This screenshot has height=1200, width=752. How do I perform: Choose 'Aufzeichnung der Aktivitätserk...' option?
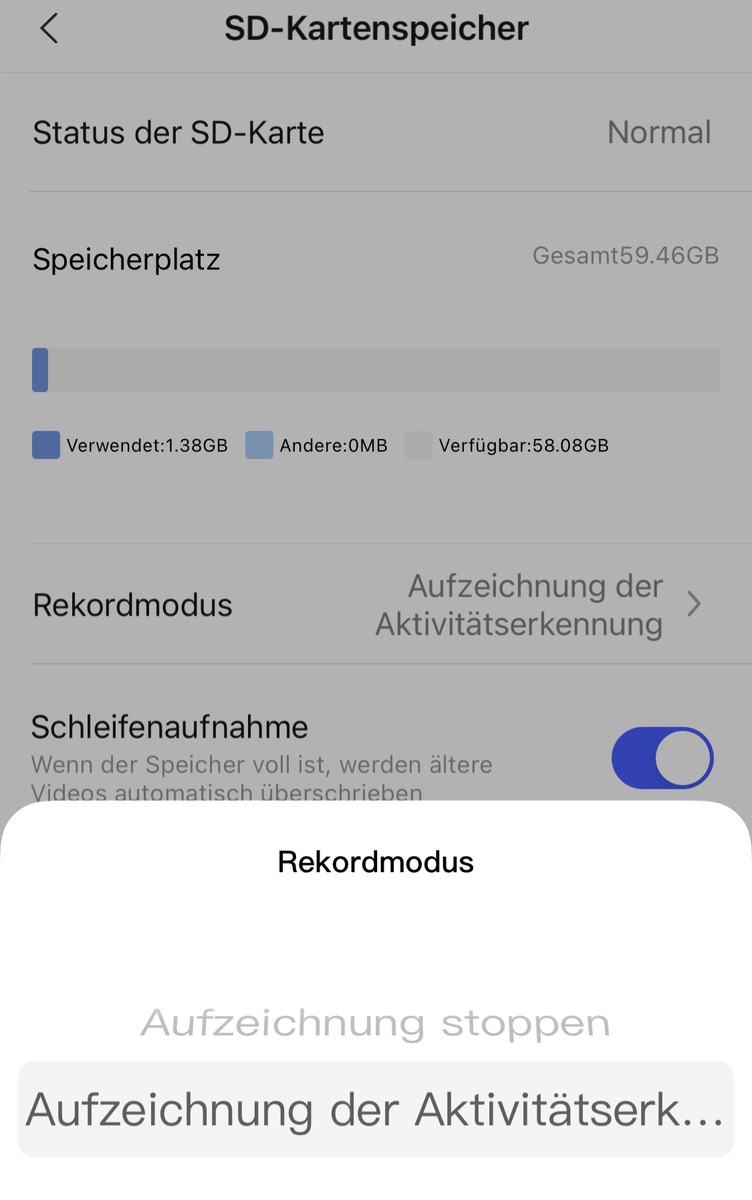coord(375,1109)
